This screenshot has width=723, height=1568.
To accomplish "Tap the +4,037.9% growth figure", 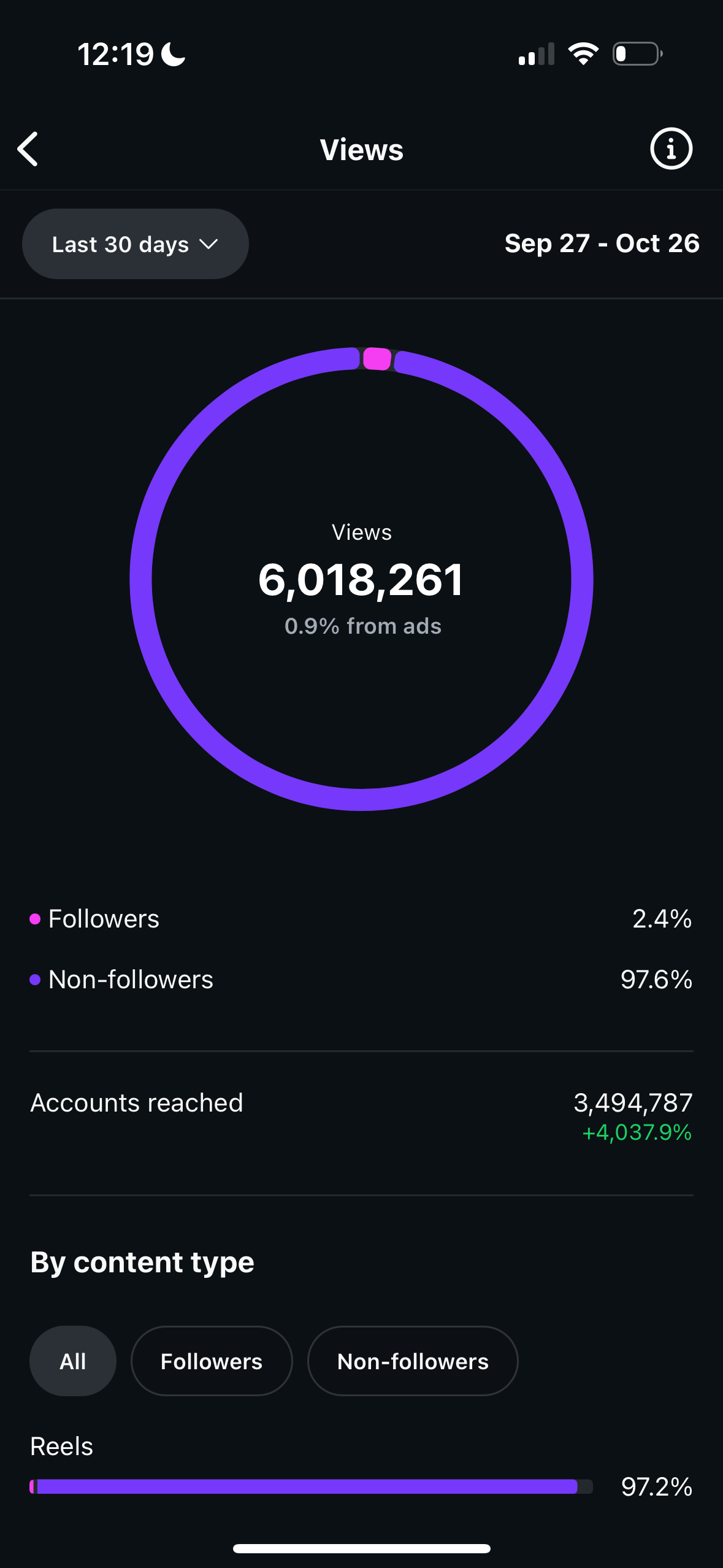I will (636, 1134).
